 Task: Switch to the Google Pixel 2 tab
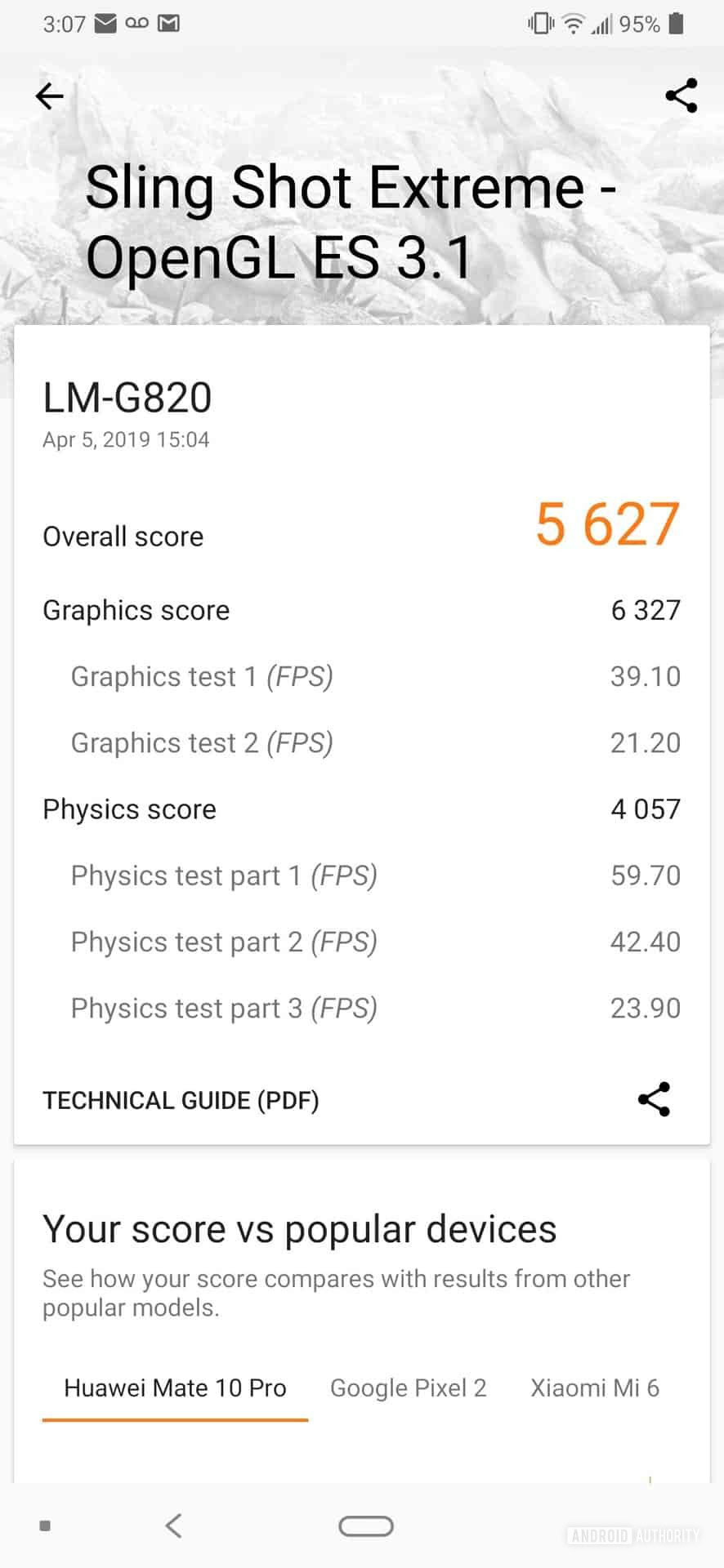click(x=408, y=1388)
